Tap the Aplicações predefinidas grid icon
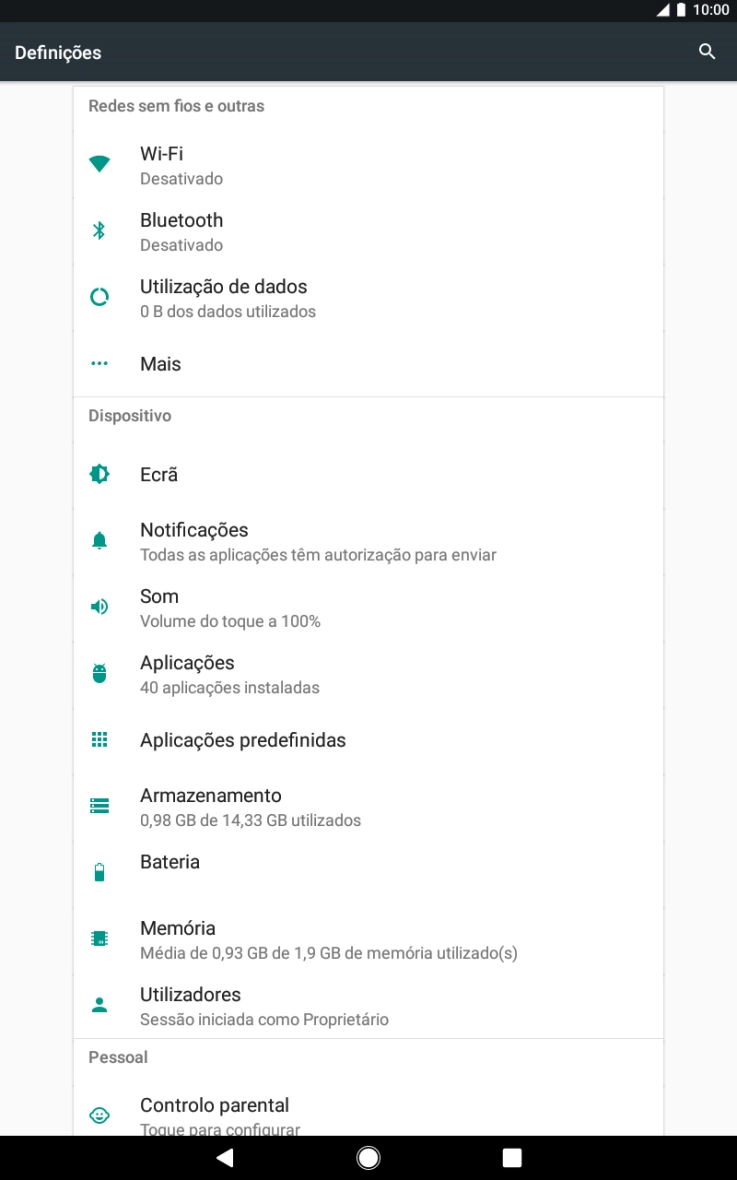Screen dimensions: 737x1180 98,739
